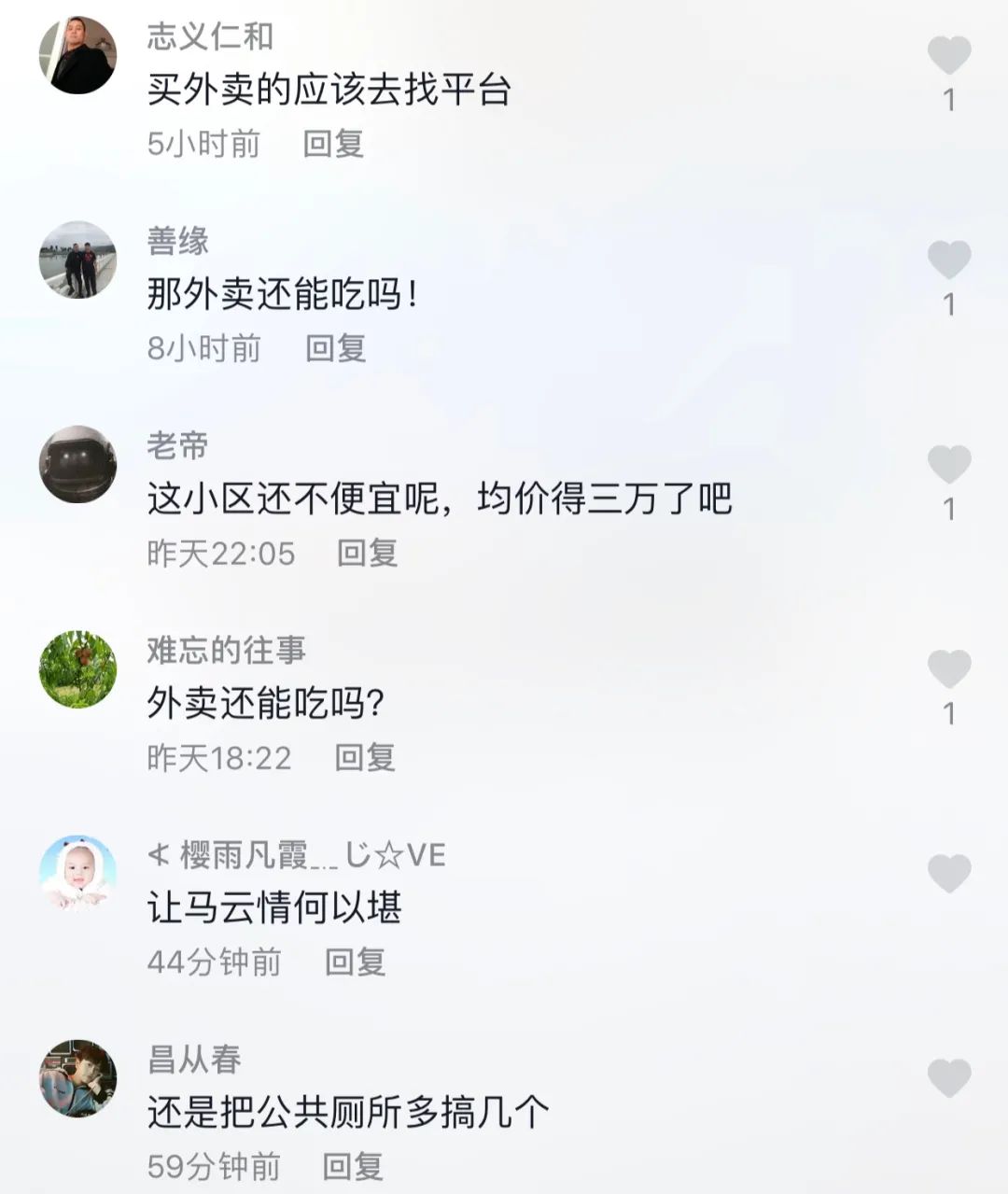Like the 让马云情何以堪 comment

(x=949, y=874)
